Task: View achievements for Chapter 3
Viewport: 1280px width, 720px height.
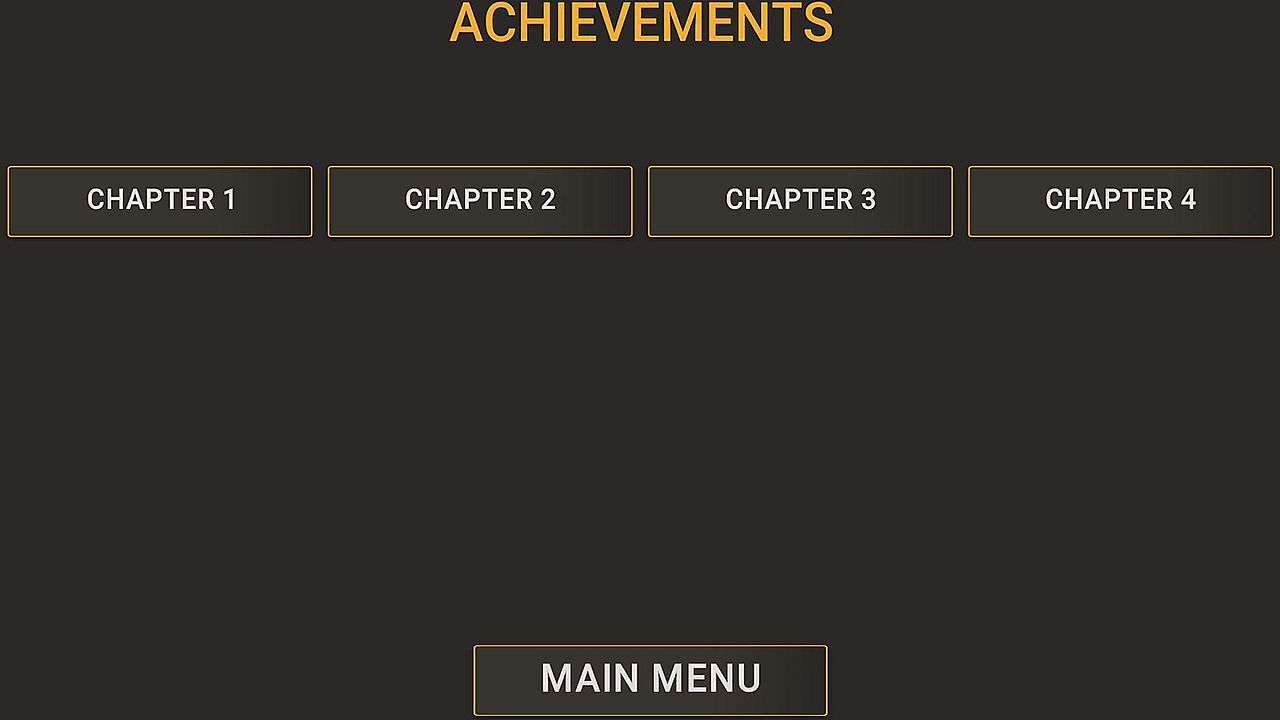Action: pyautogui.click(x=800, y=201)
